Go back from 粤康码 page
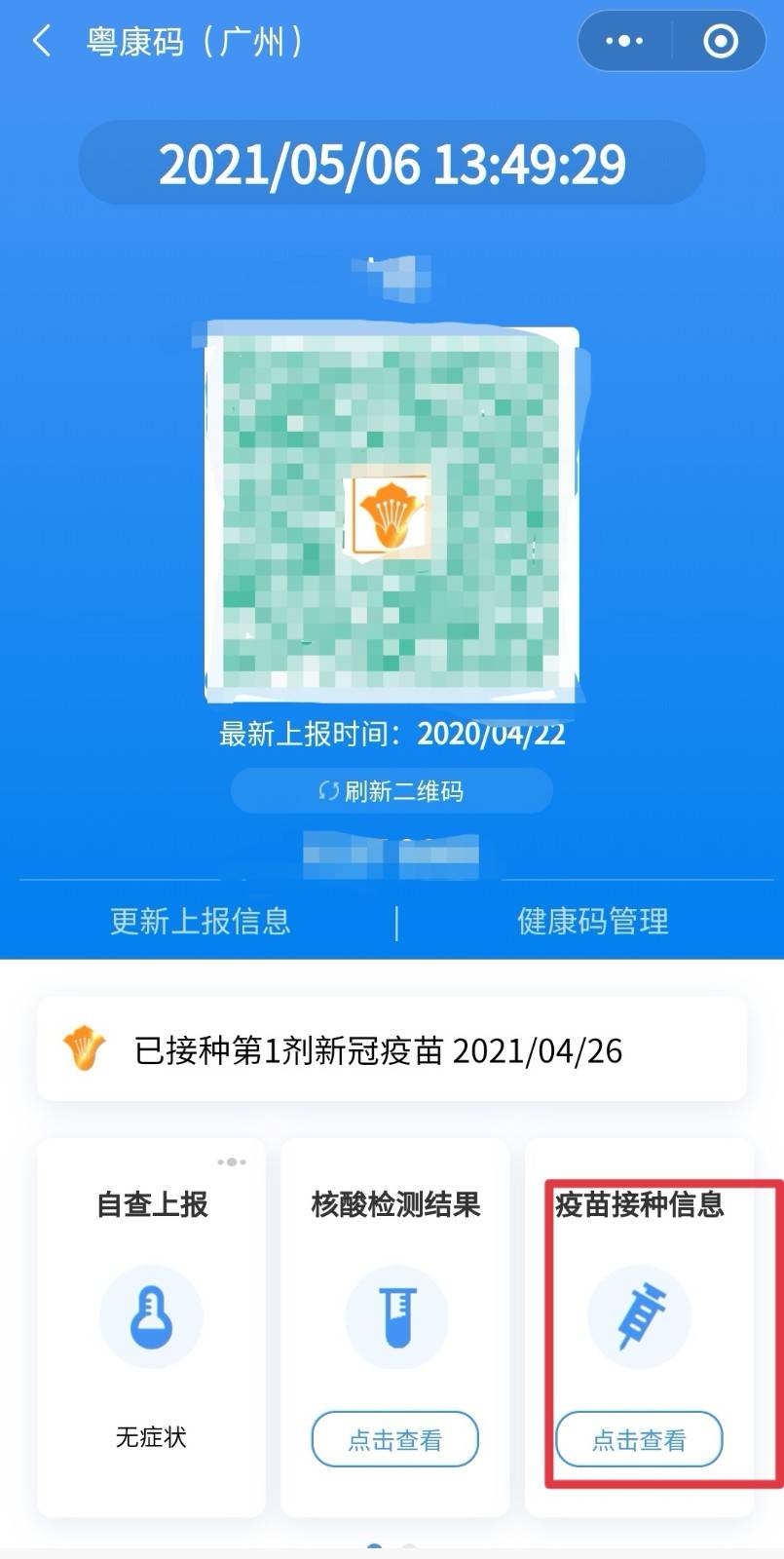Viewport: 784px width, 1559px height. click(x=42, y=42)
